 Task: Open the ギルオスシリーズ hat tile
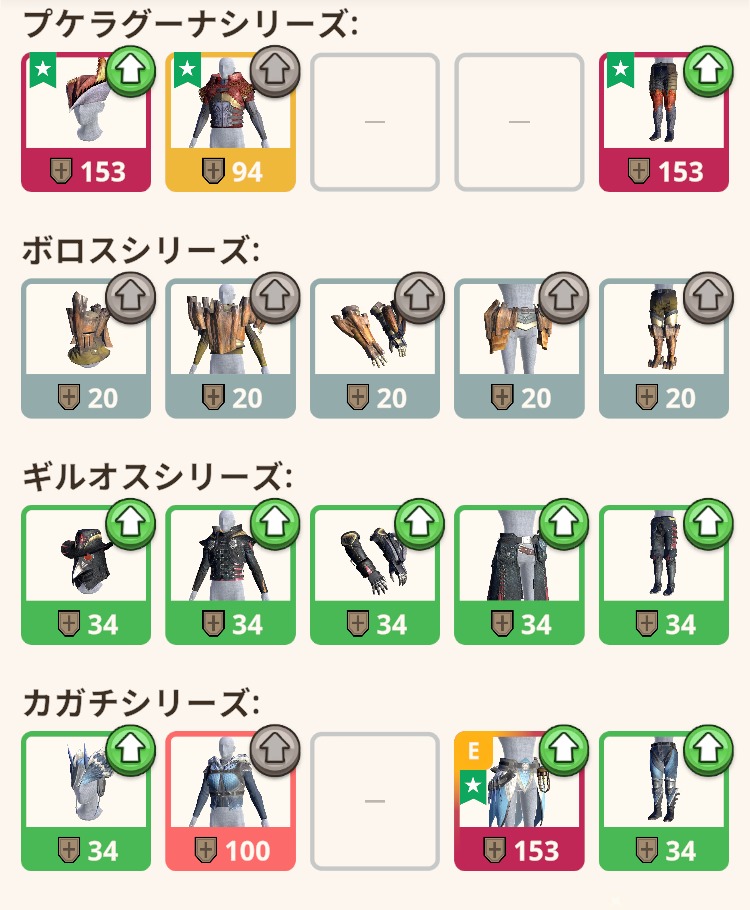click(x=86, y=575)
